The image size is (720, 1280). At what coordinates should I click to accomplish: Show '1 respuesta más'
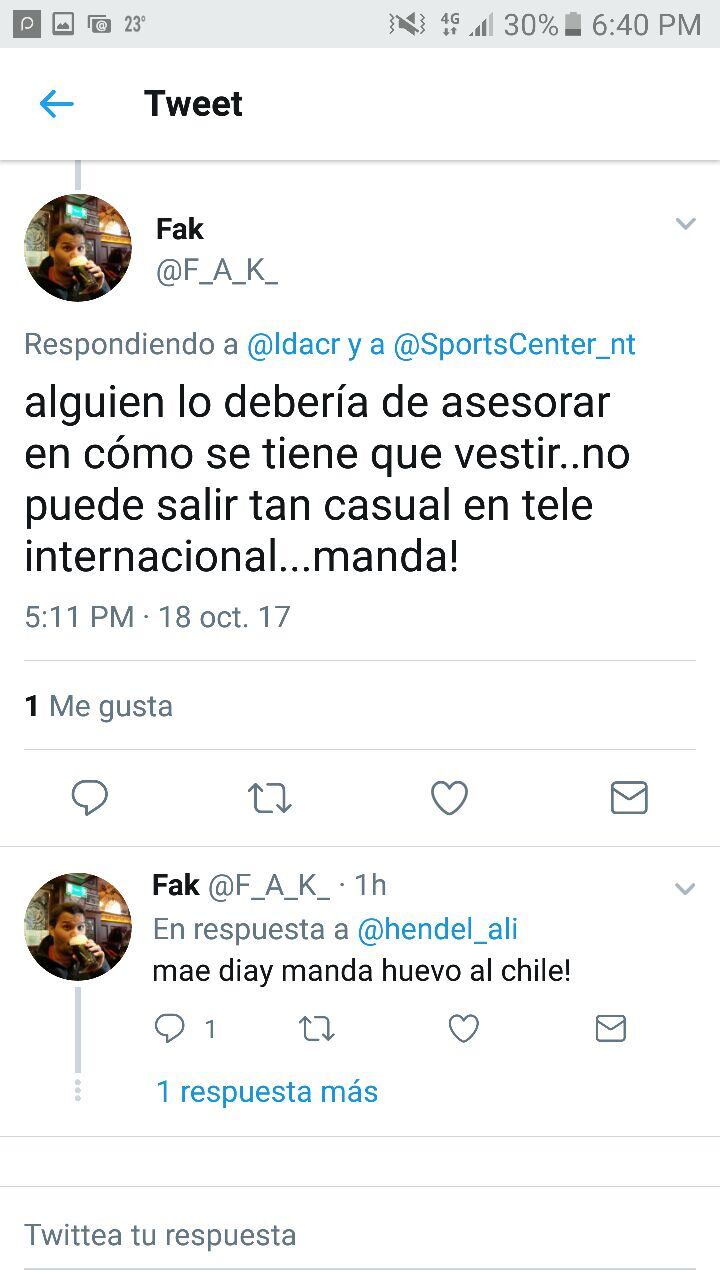pyautogui.click(x=266, y=1091)
